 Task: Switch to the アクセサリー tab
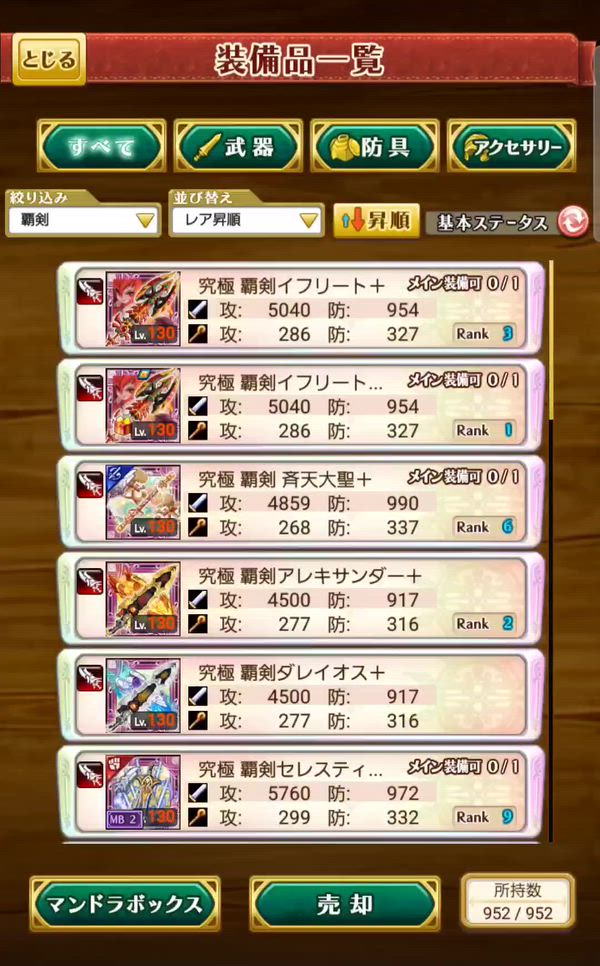[511, 148]
